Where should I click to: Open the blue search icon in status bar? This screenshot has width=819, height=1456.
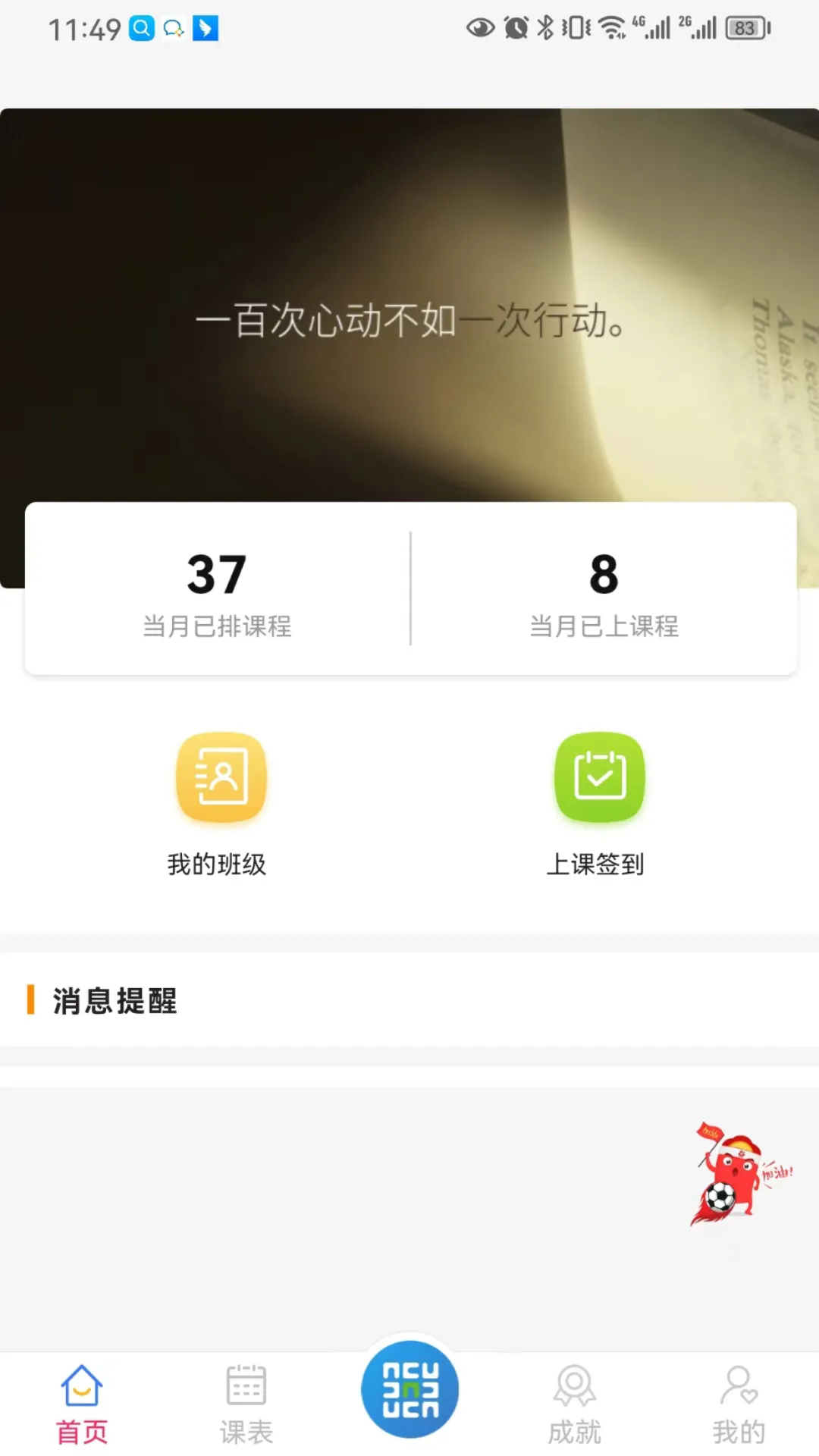pos(140,28)
